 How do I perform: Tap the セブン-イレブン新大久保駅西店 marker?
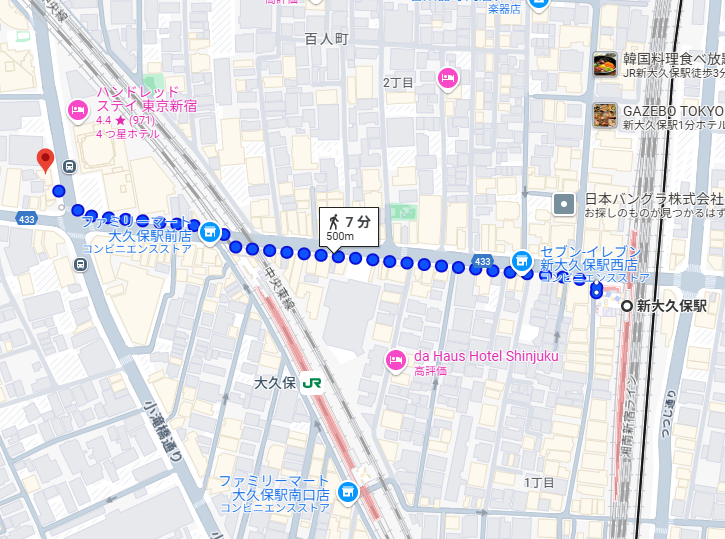point(523,258)
